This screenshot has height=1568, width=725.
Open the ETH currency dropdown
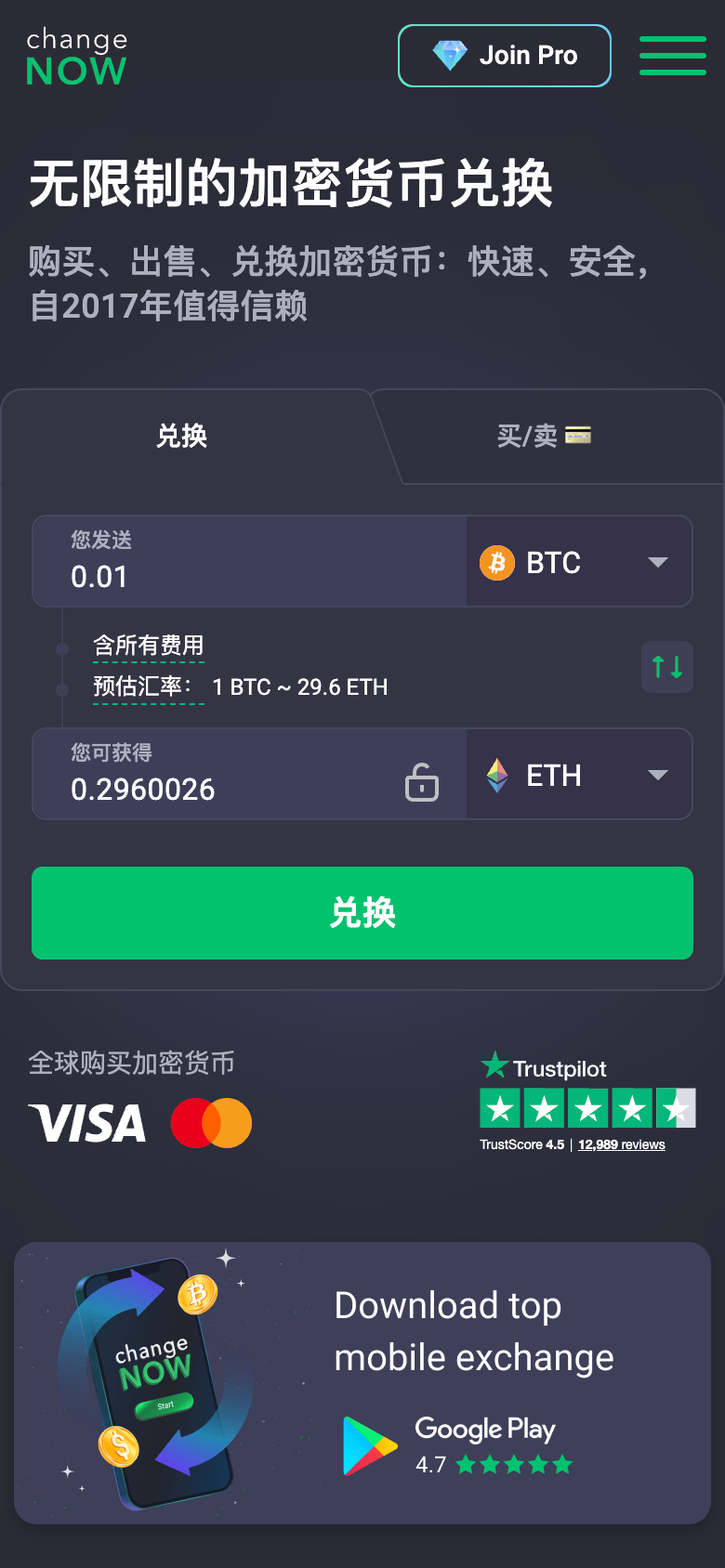pos(657,774)
